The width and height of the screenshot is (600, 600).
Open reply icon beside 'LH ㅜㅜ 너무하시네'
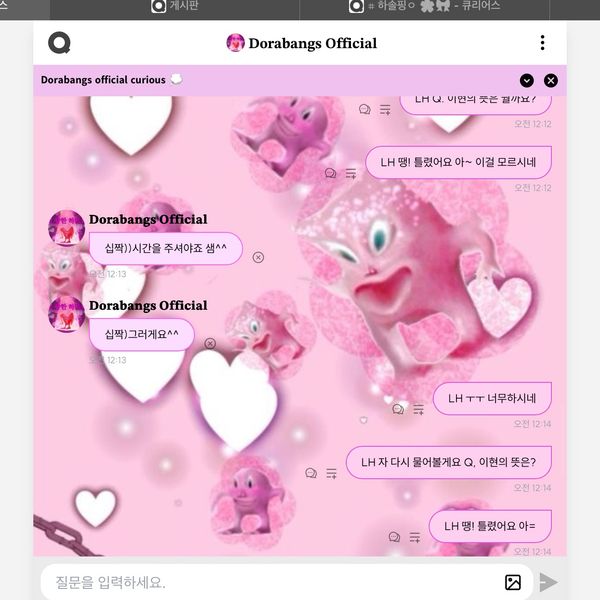point(398,409)
